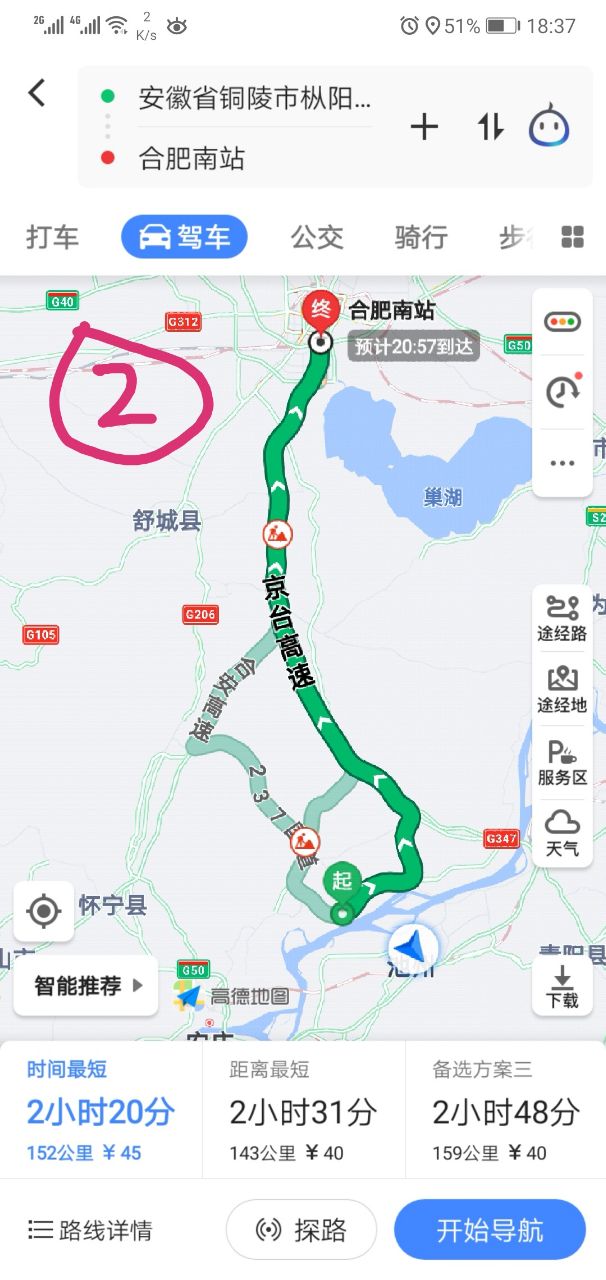The height and width of the screenshot is (1280, 606).
Task: Add a waypoint with the plus icon
Action: click(x=425, y=127)
